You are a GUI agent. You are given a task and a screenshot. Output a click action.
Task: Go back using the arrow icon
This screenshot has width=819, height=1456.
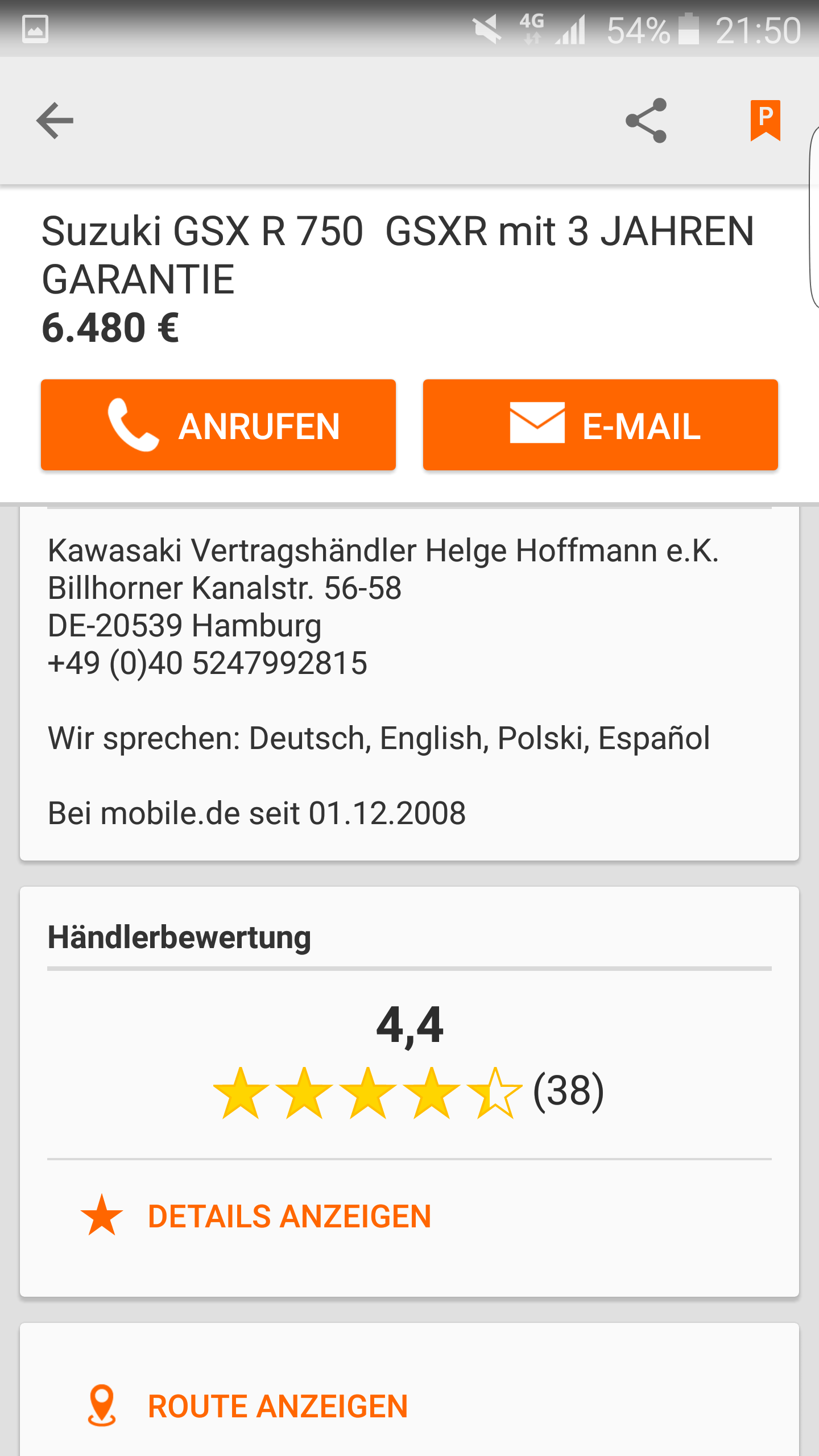[x=55, y=121]
